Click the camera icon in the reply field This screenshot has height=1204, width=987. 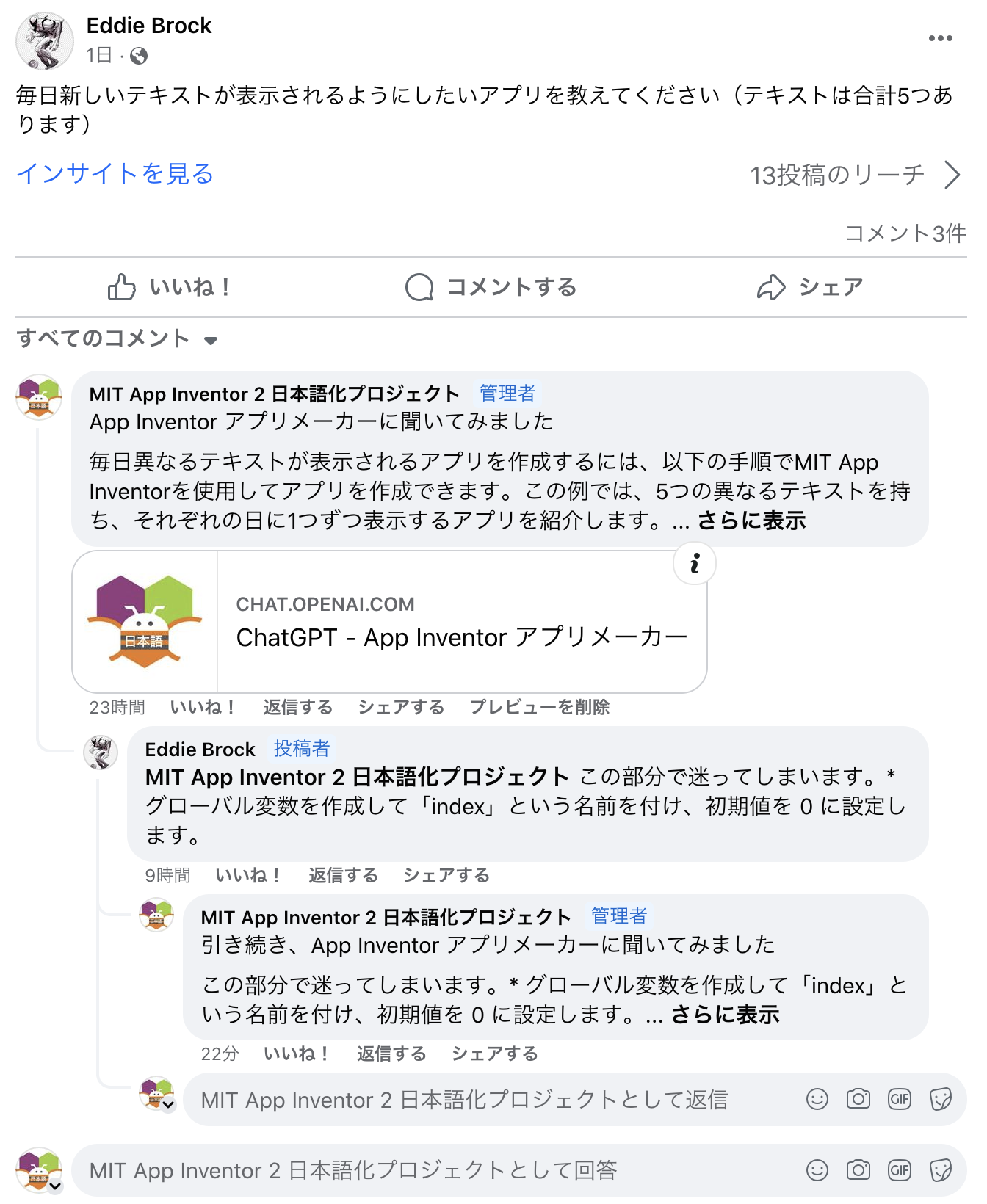(x=857, y=1099)
